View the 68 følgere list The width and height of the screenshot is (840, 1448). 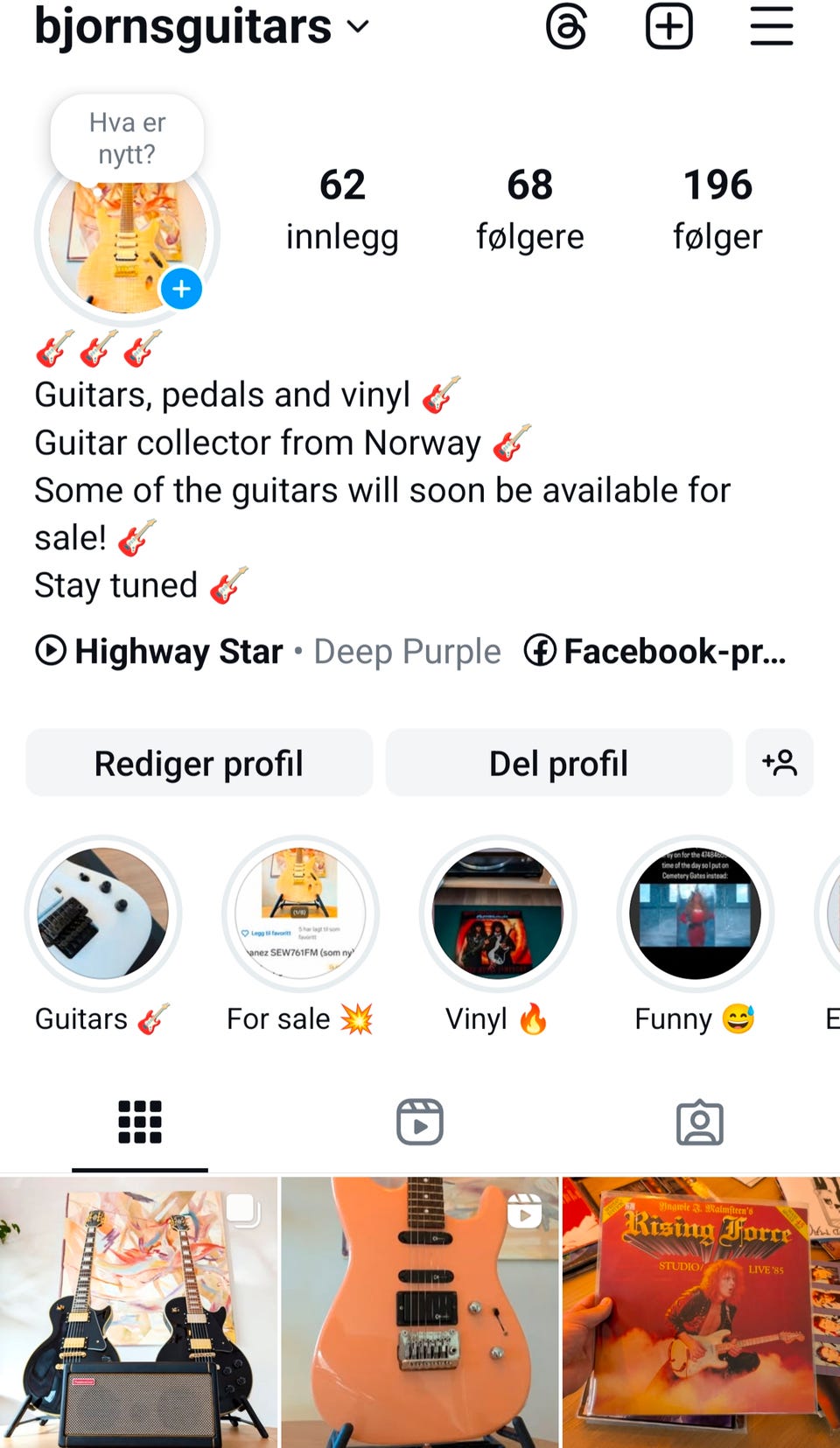tap(529, 210)
